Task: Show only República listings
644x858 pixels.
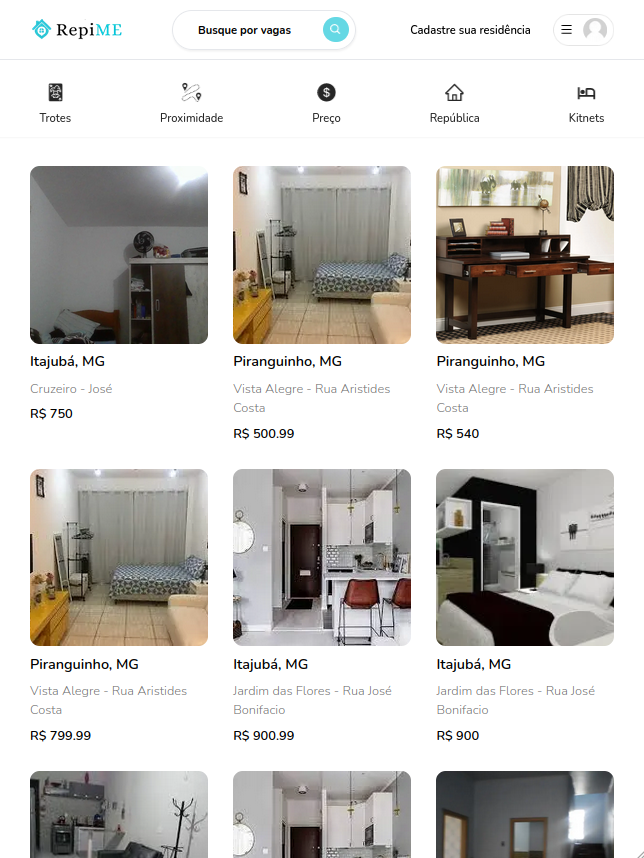Action: click(x=454, y=103)
